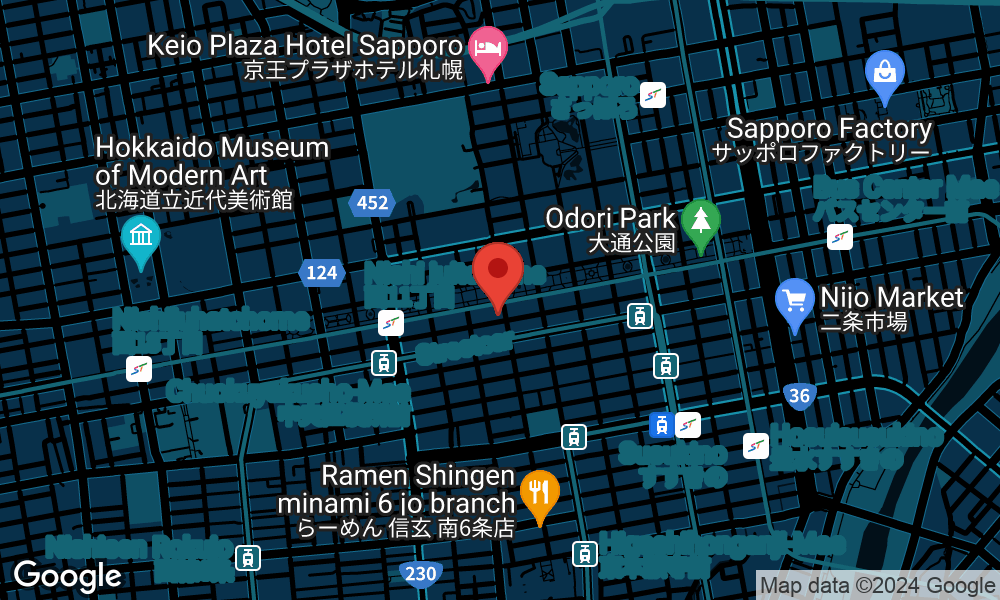Open Keio Plaza Hotel Sapporo pin

coord(488,48)
